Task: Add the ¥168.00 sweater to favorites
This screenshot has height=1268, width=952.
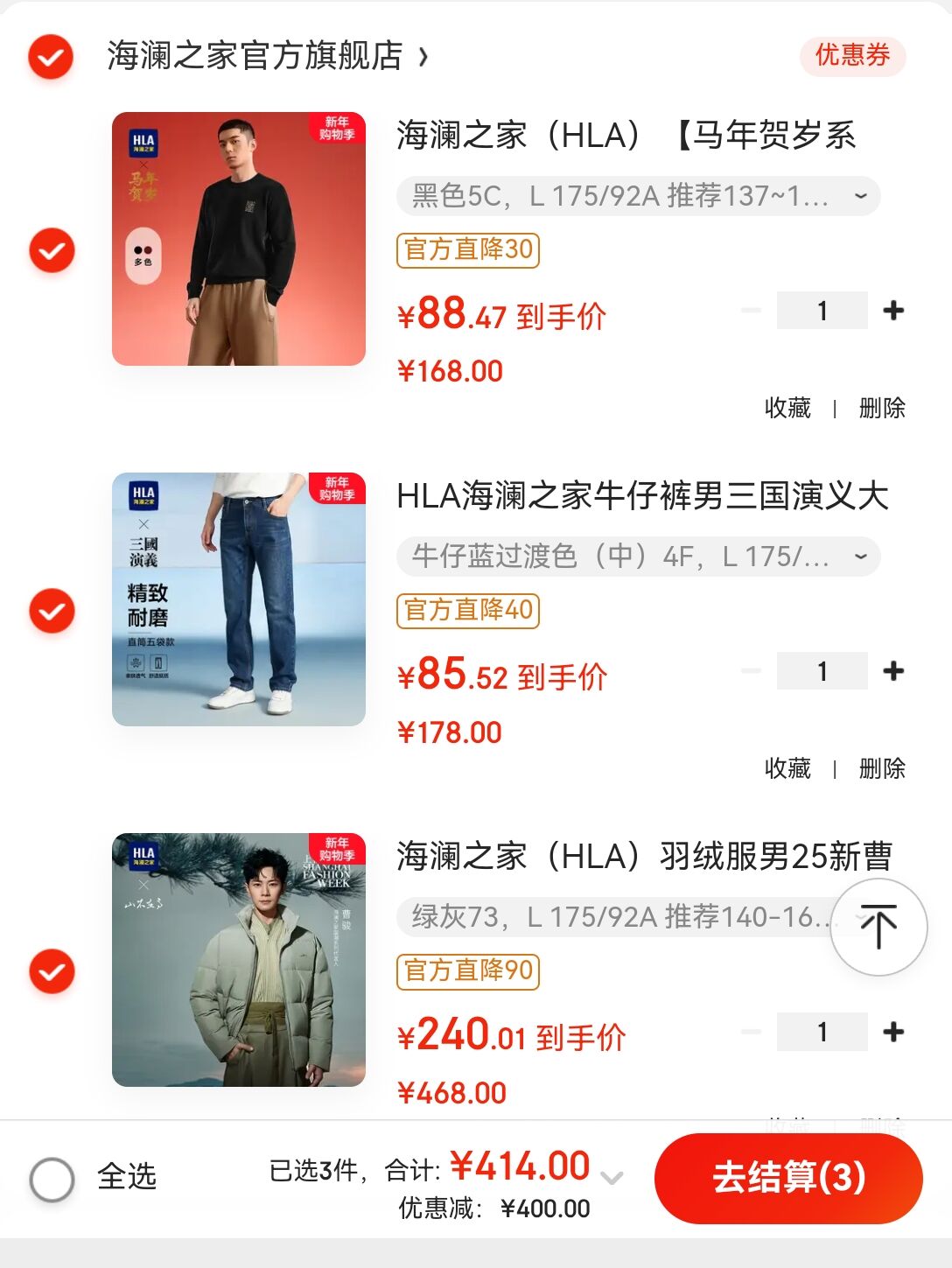Action: (787, 408)
